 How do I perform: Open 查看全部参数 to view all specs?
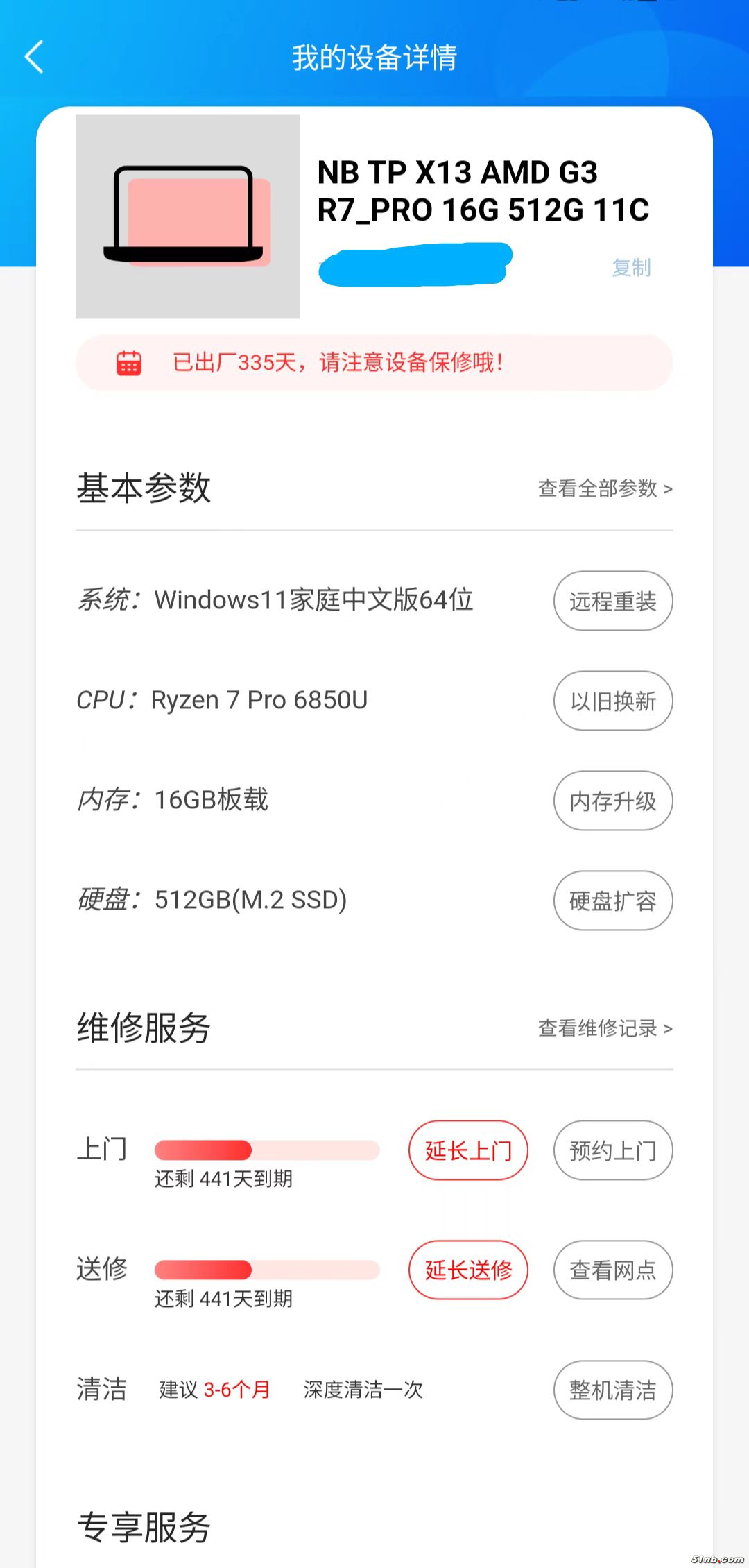tap(605, 488)
